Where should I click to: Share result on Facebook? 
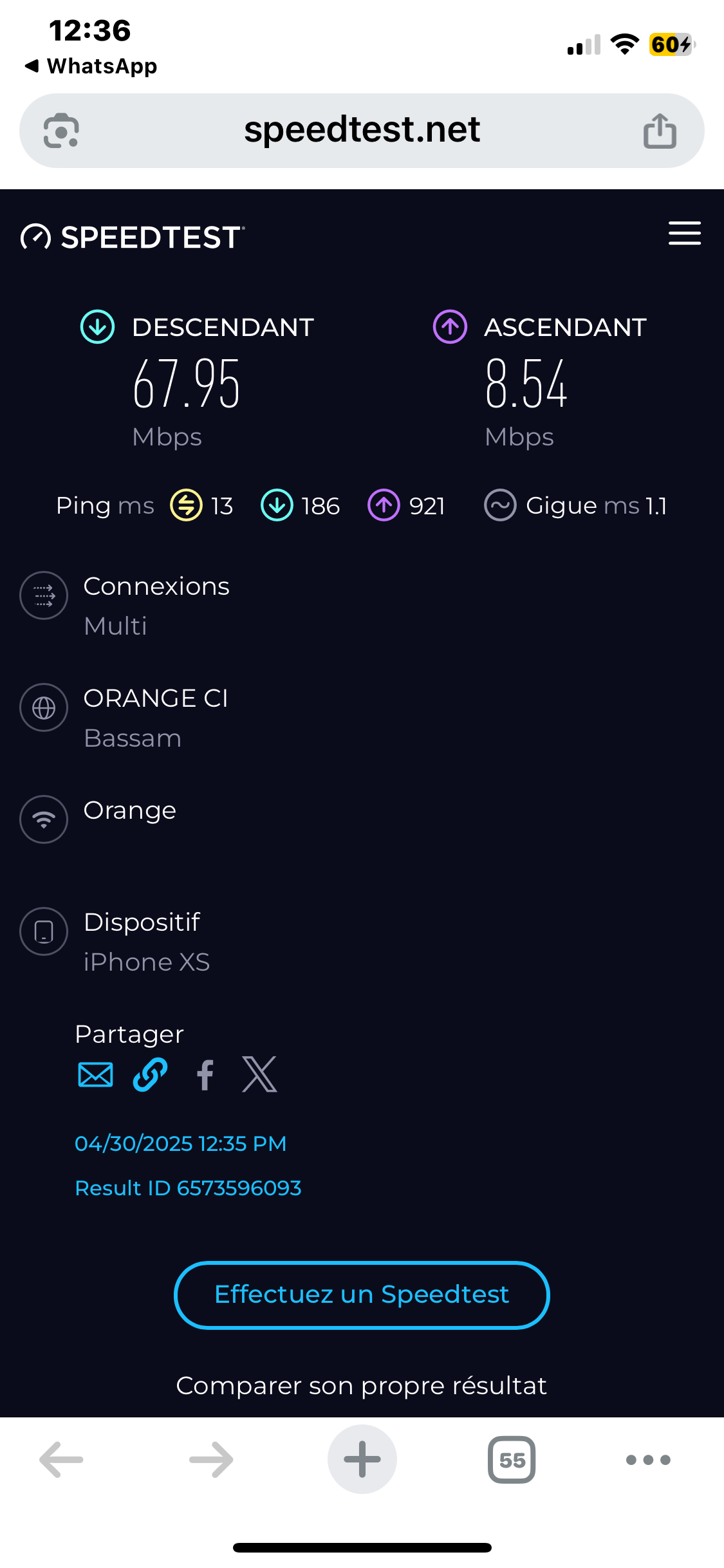(205, 1074)
